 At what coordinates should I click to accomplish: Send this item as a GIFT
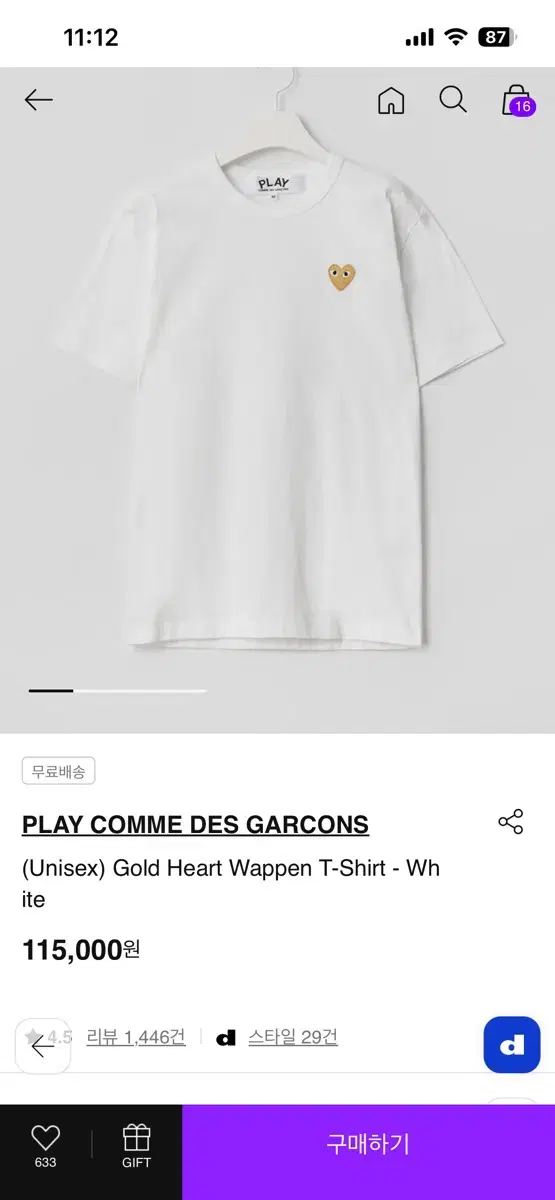click(136, 1146)
